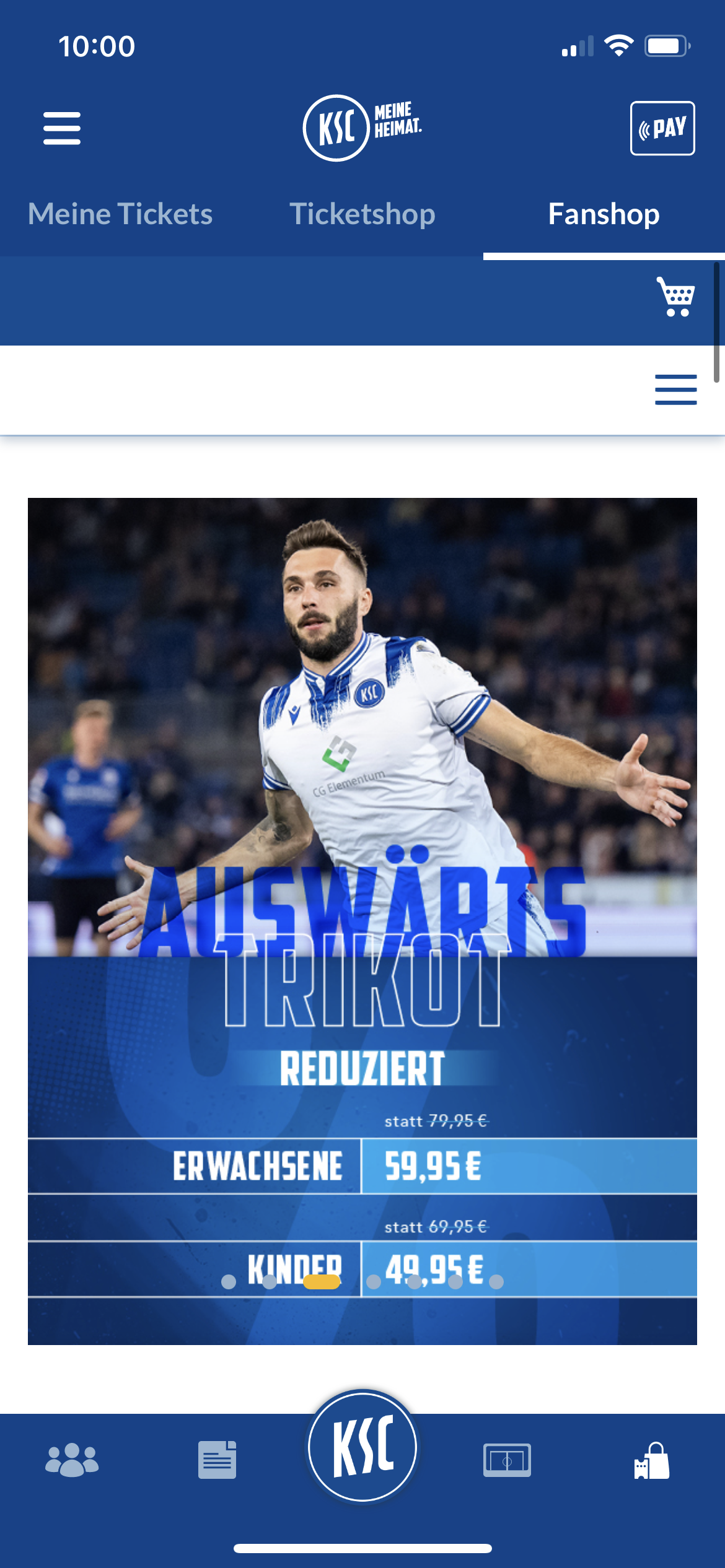Jump to first banner slide dot
This screenshot has height=1568, width=725.
pyautogui.click(x=229, y=1282)
